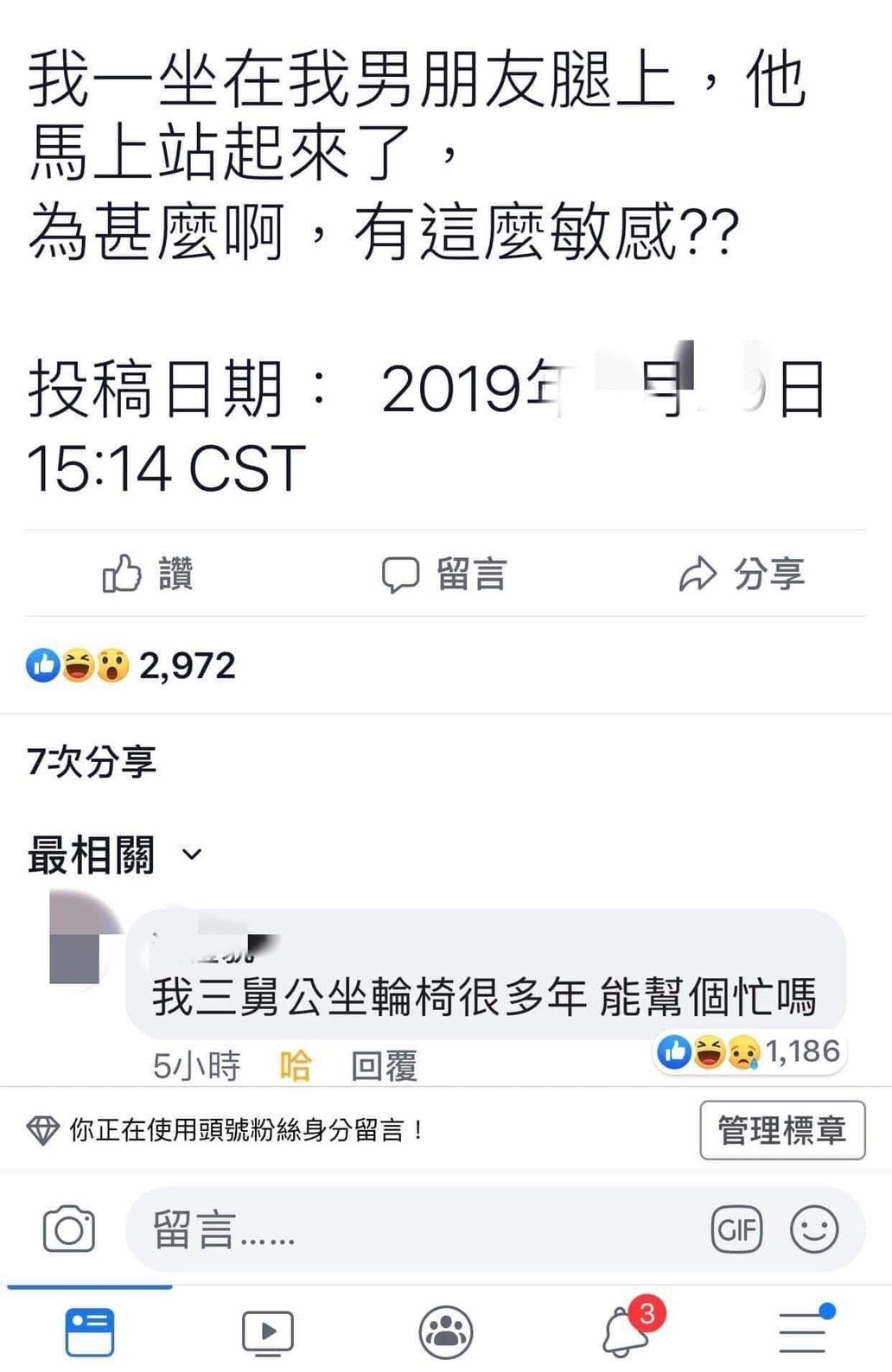The width and height of the screenshot is (892, 1372).
Task: Insert a GIF into the comment
Action: (736, 1229)
